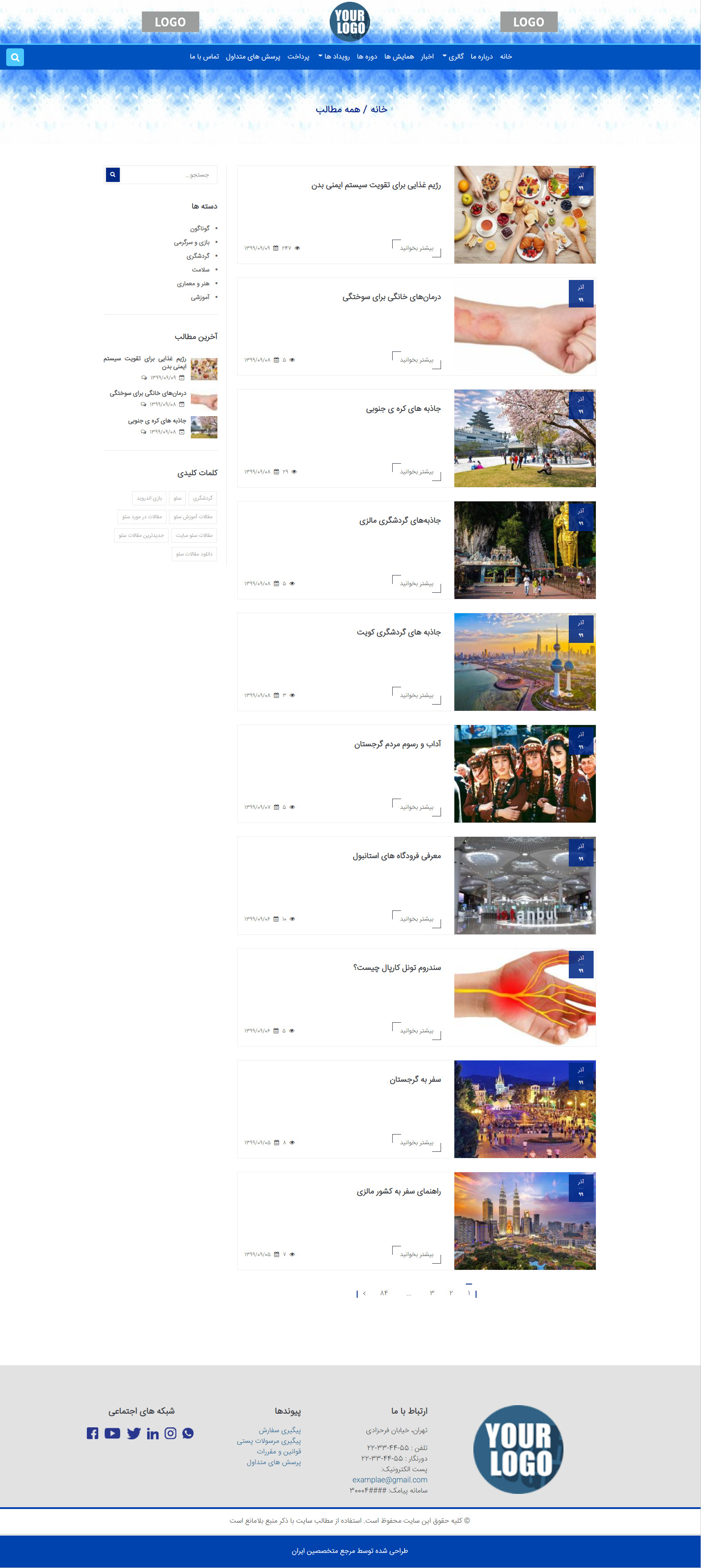Submit the sidebar search button
The width and height of the screenshot is (701, 1568).
pos(113,175)
